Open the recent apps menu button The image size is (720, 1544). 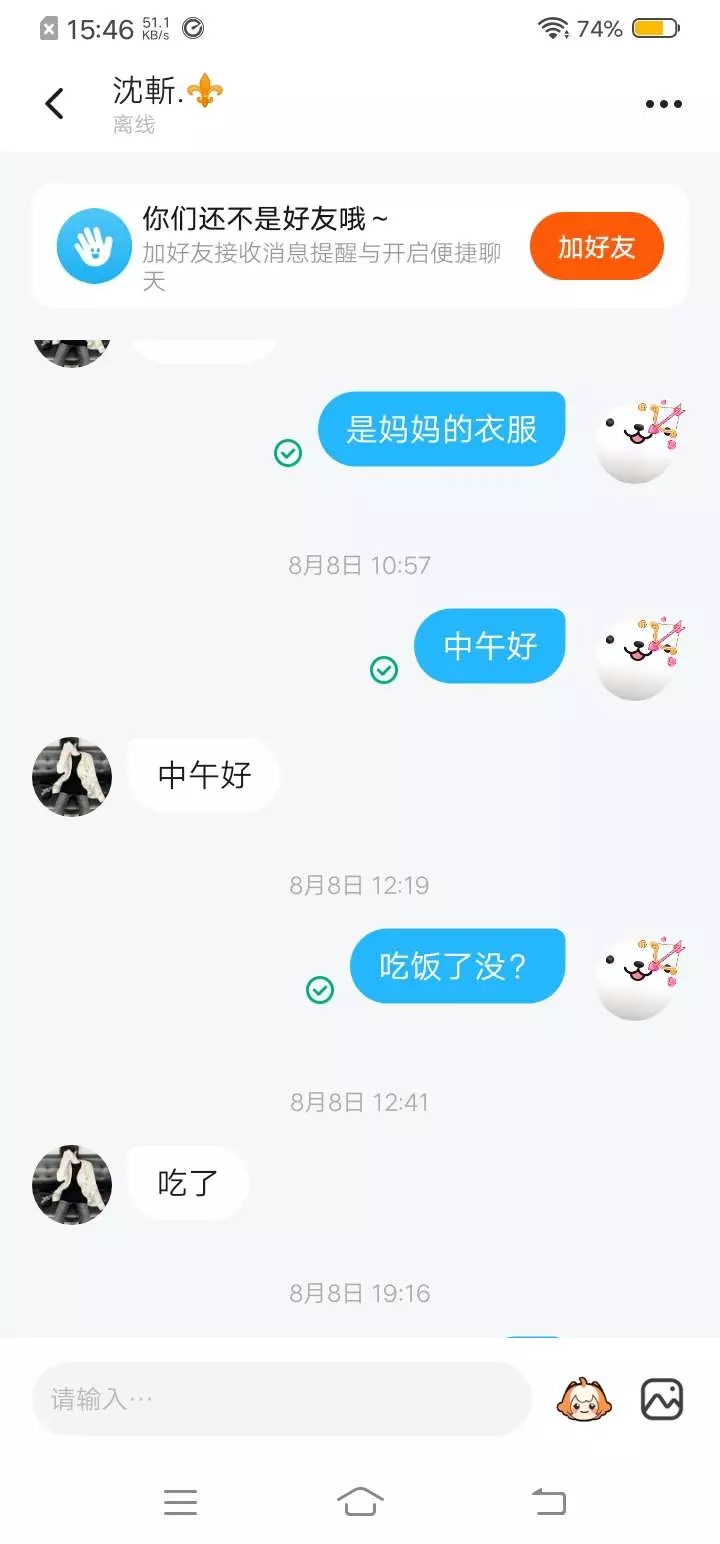tap(180, 1501)
